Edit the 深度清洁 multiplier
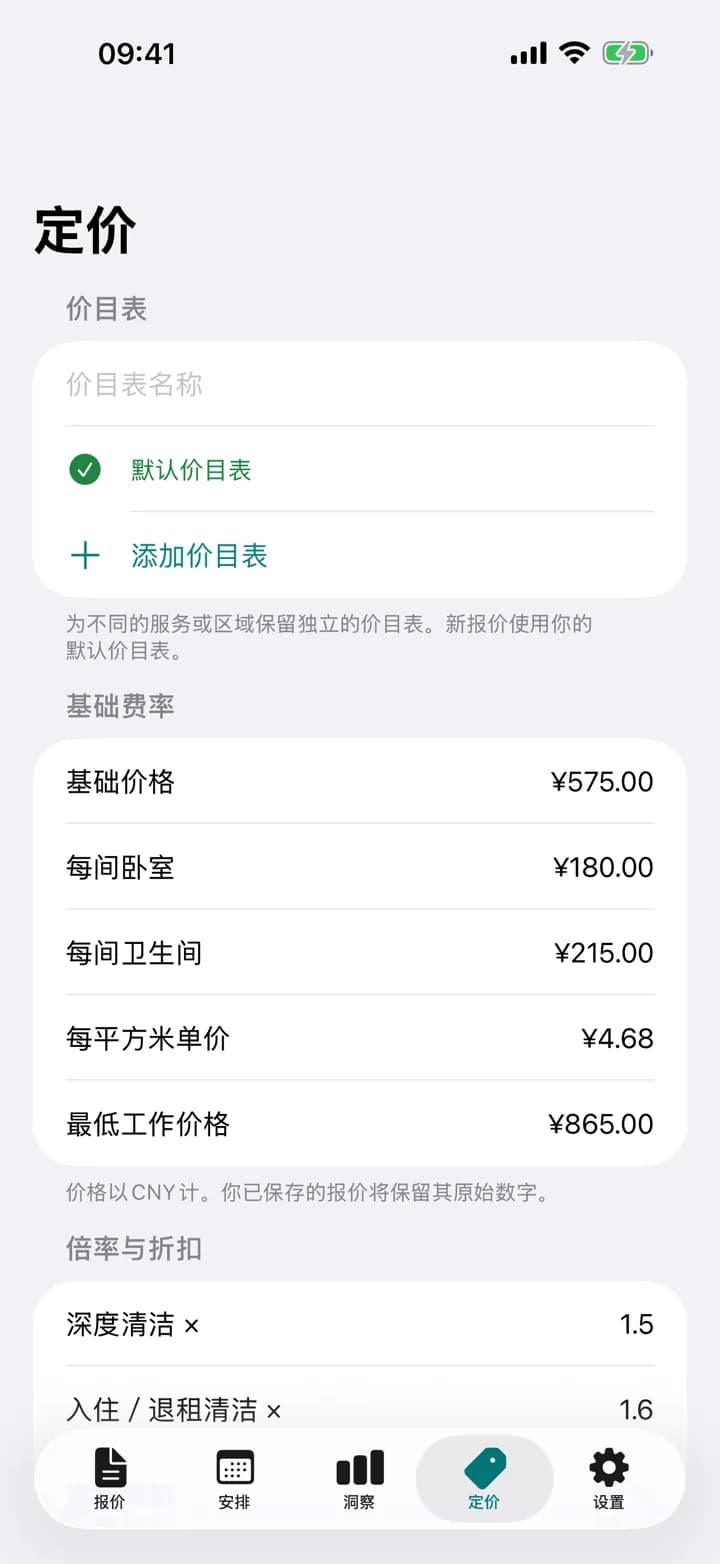Image resolution: width=720 pixels, height=1564 pixels. point(636,1324)
